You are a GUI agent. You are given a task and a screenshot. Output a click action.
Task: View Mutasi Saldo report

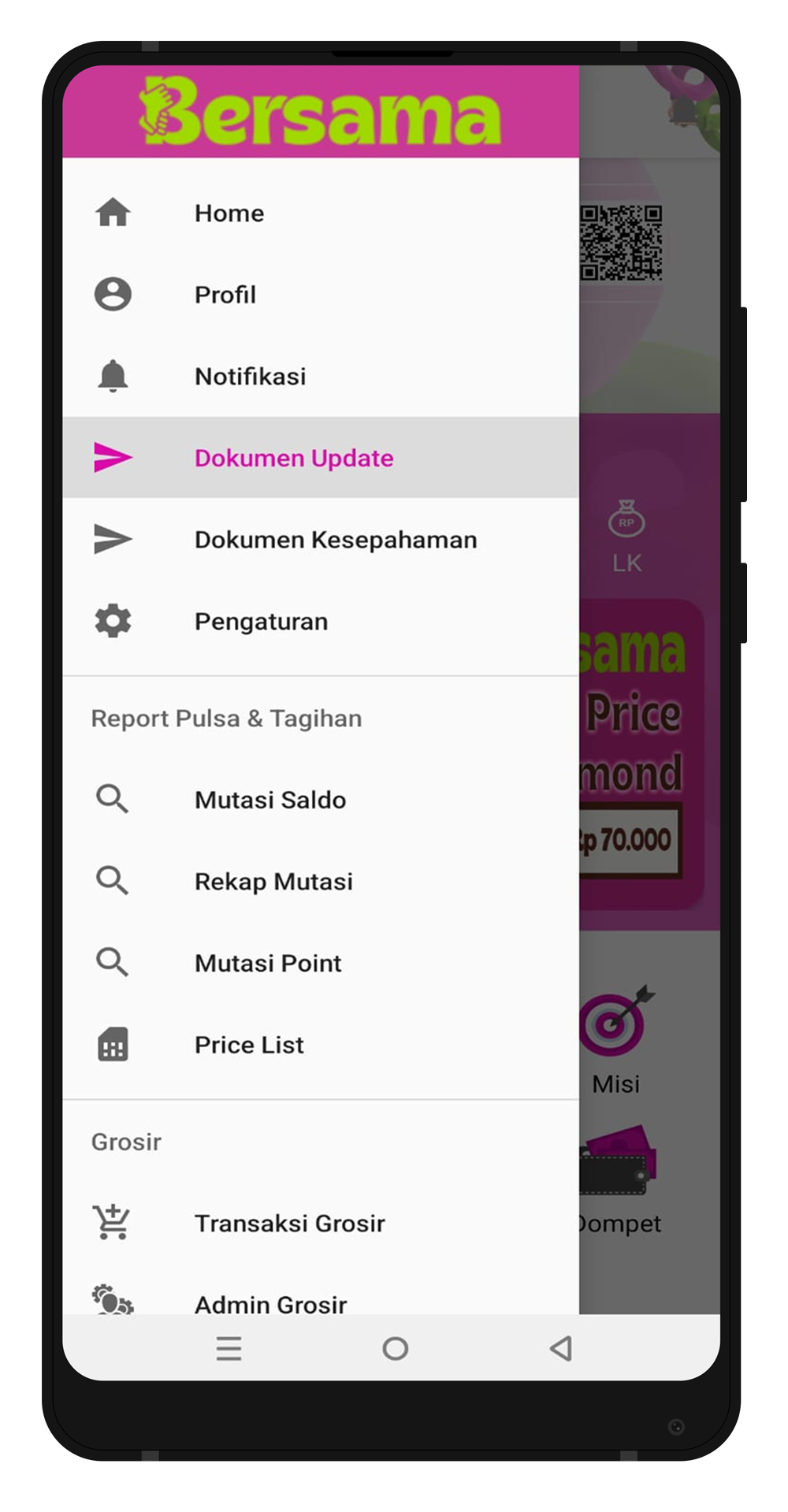(x=269, y=800)
